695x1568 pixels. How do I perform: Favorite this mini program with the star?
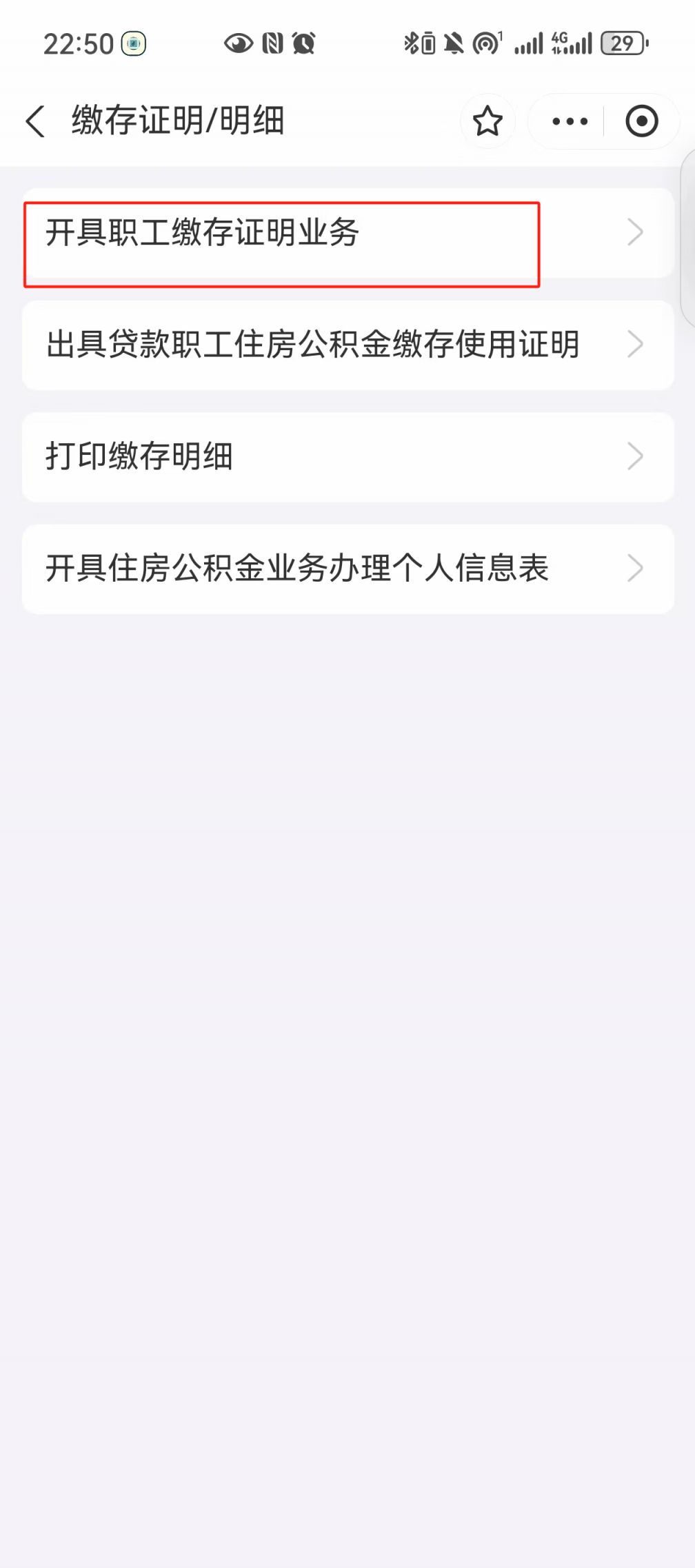click(x=487, y=121)
